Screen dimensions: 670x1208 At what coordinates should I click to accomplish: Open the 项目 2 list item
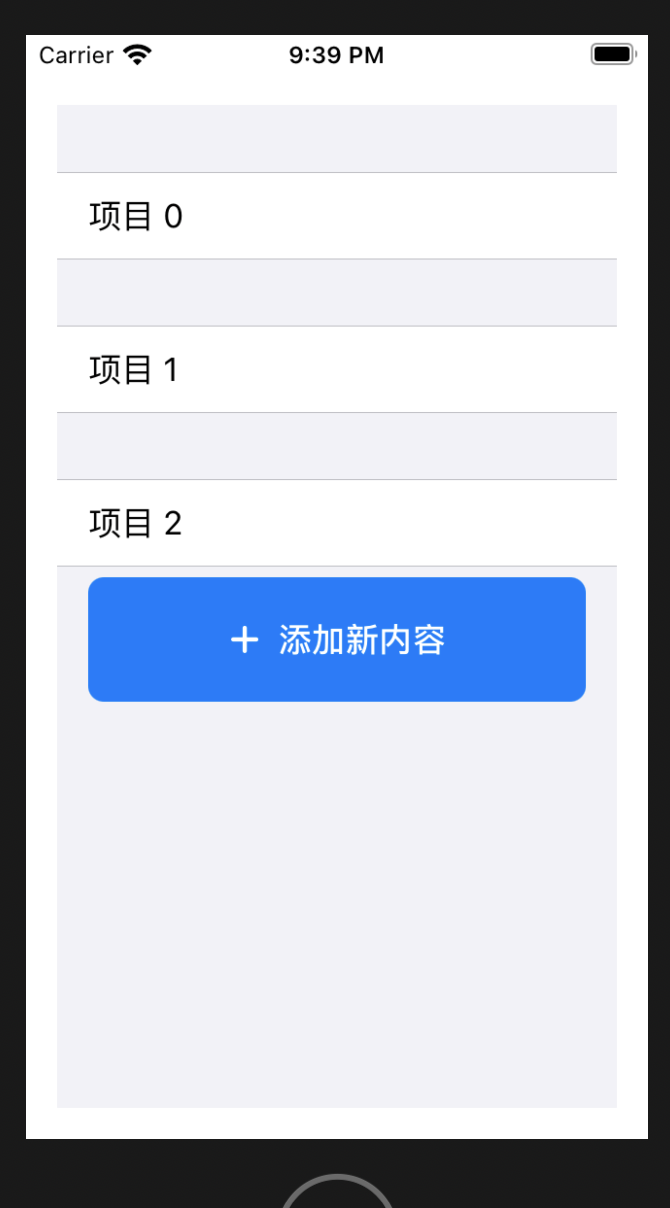[337, 523]
